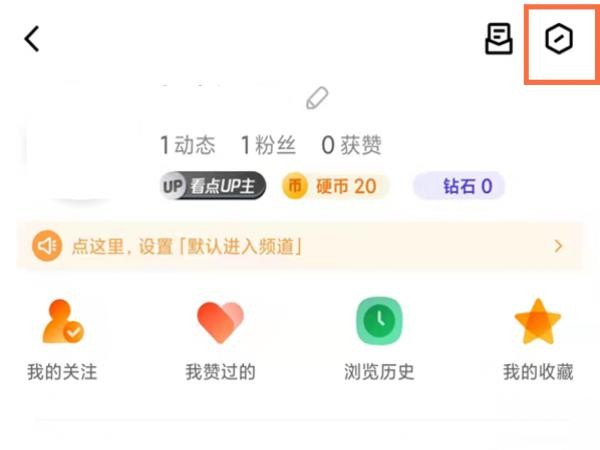Tap the 默认进入频道 settings banner
600x450 pixels.
(300, 245)
